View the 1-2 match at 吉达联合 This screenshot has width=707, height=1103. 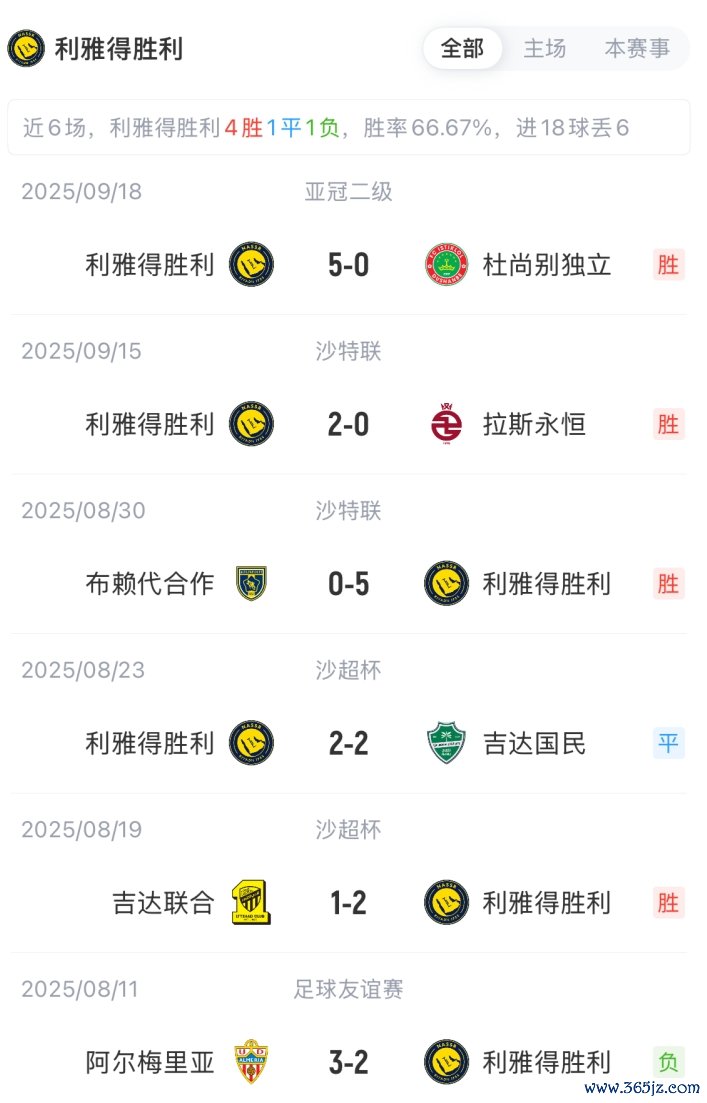(348, 903)
